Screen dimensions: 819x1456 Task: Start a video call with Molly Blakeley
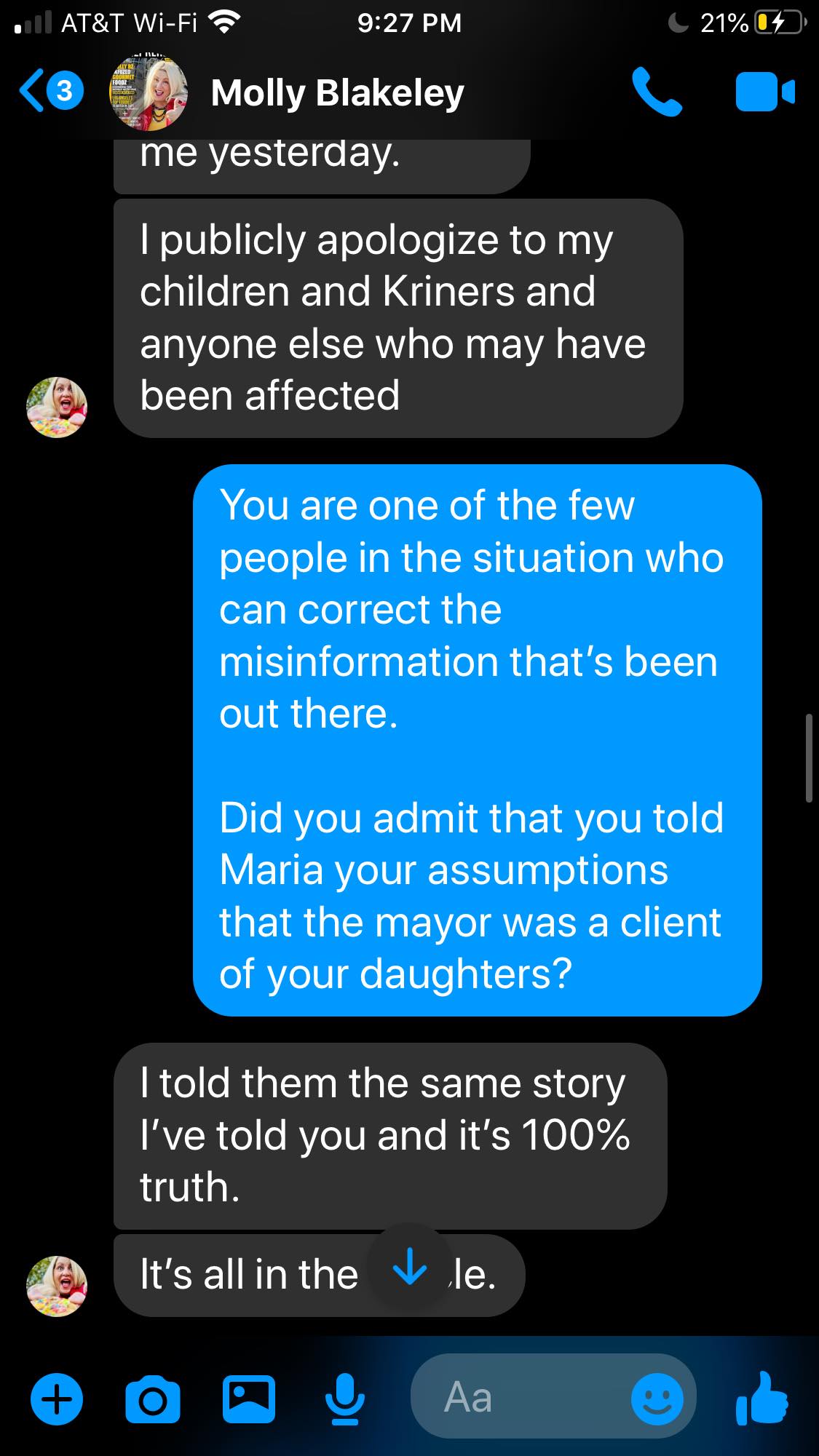tap(765, 92)
